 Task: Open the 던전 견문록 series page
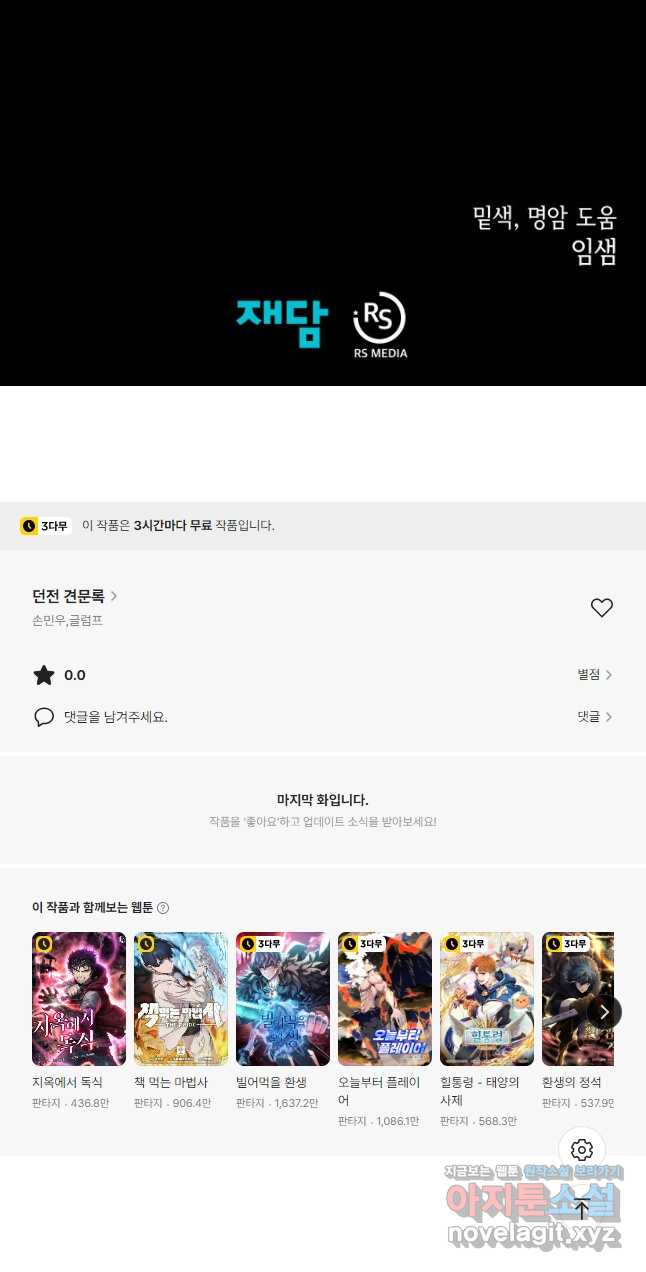point(75,596)
